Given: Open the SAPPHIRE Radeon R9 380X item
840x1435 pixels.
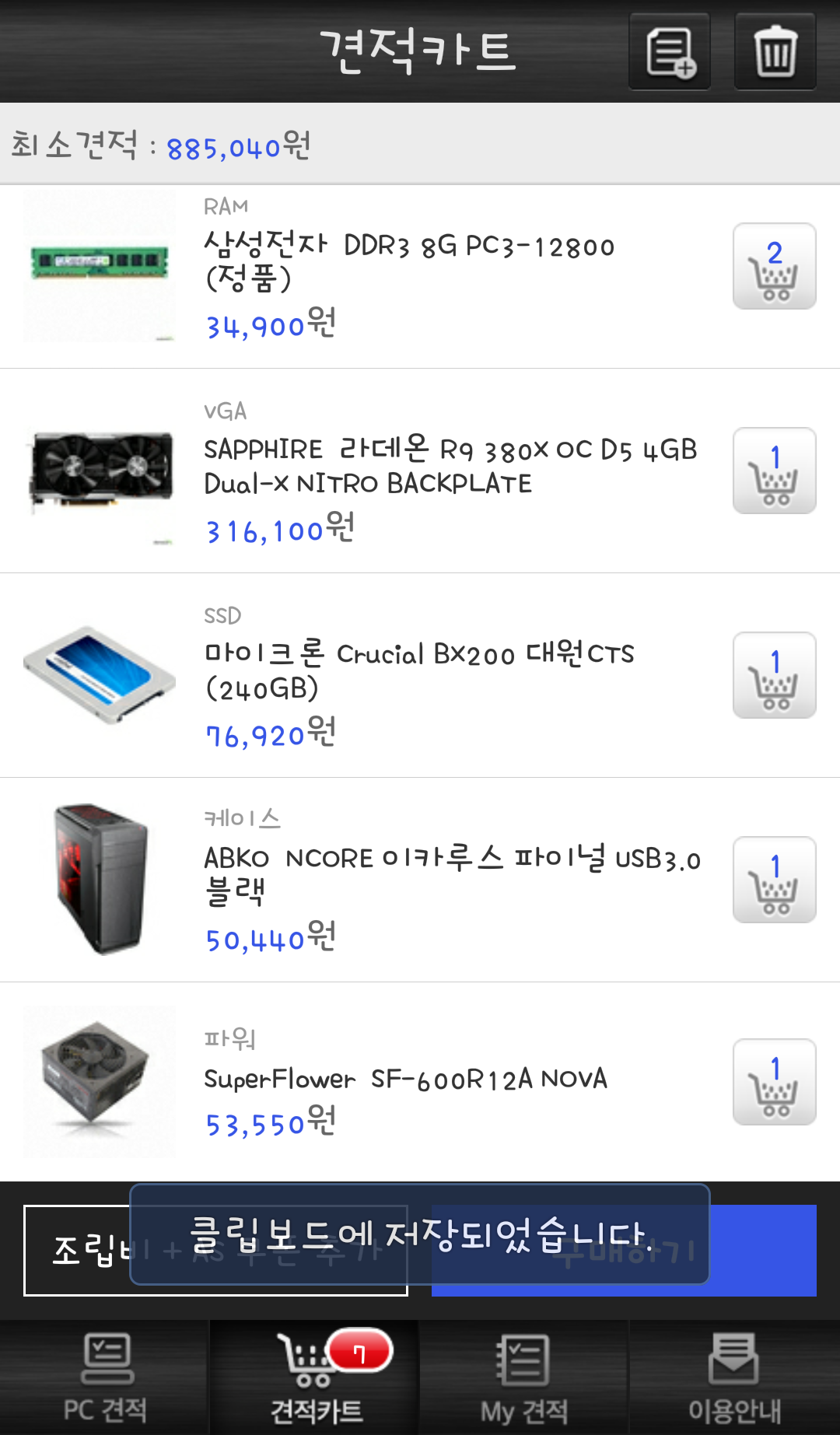Looking at the screenshot, I should click(450, 466).
